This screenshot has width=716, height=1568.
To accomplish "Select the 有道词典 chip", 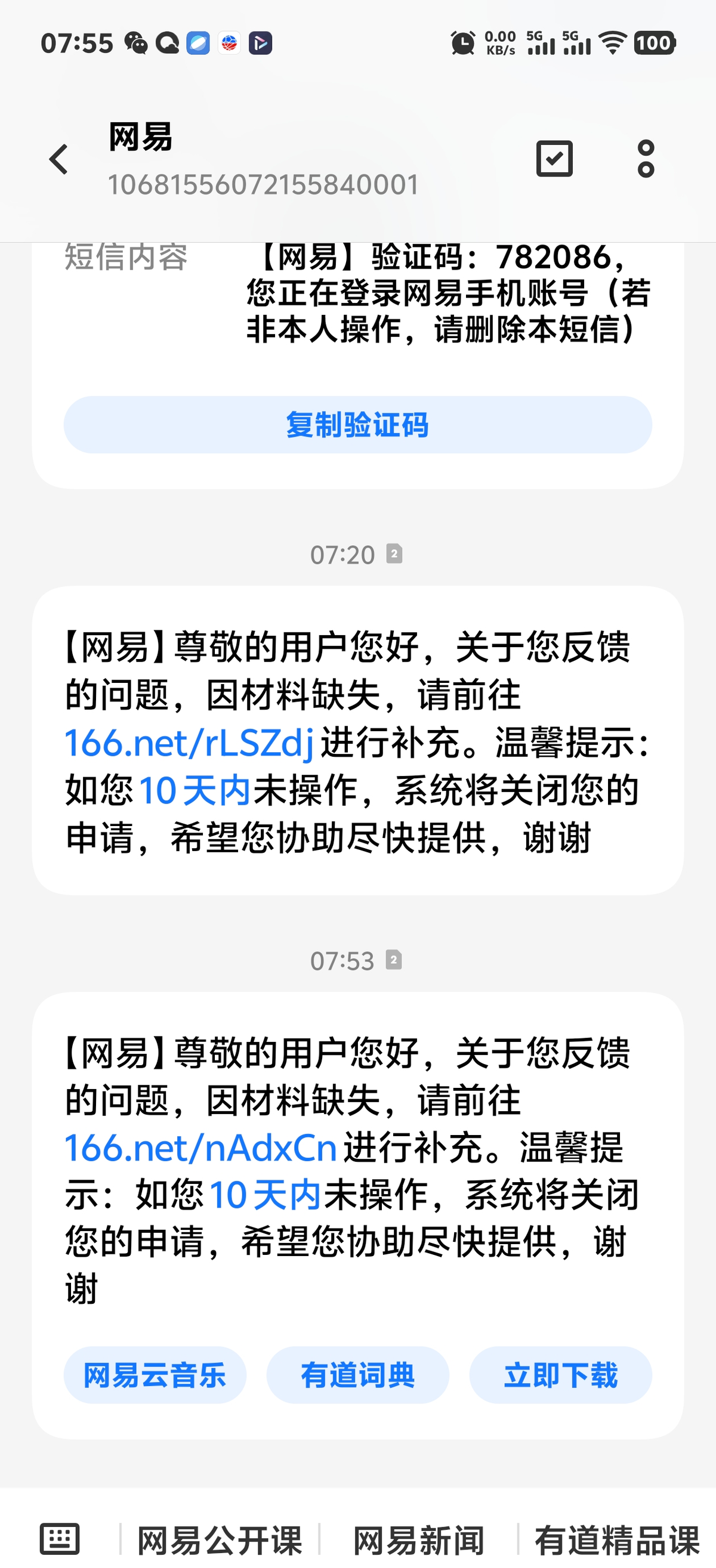I will pyautogui.click(x=357, y=1375).
